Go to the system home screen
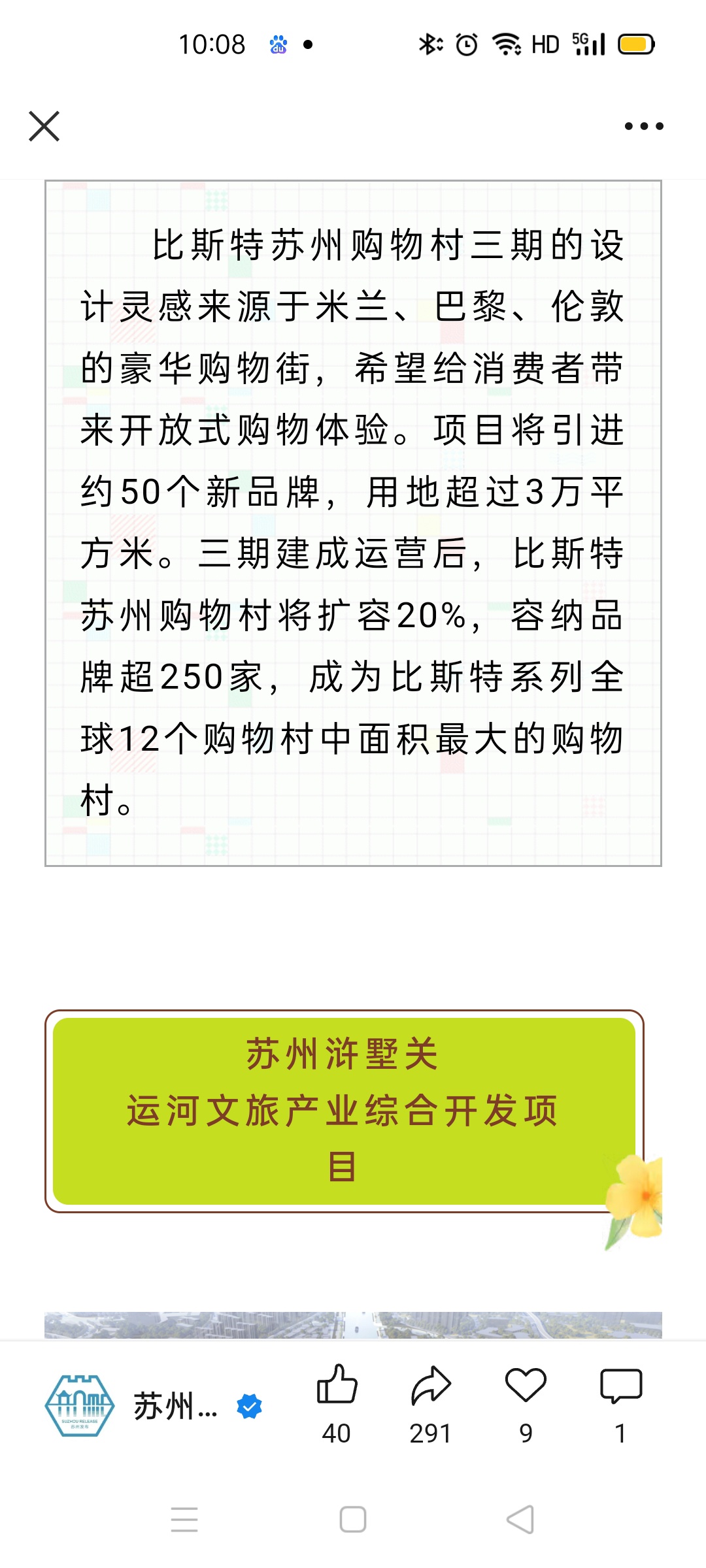This screenshot has height=1568, width=706. click(x=353, y=1519)
